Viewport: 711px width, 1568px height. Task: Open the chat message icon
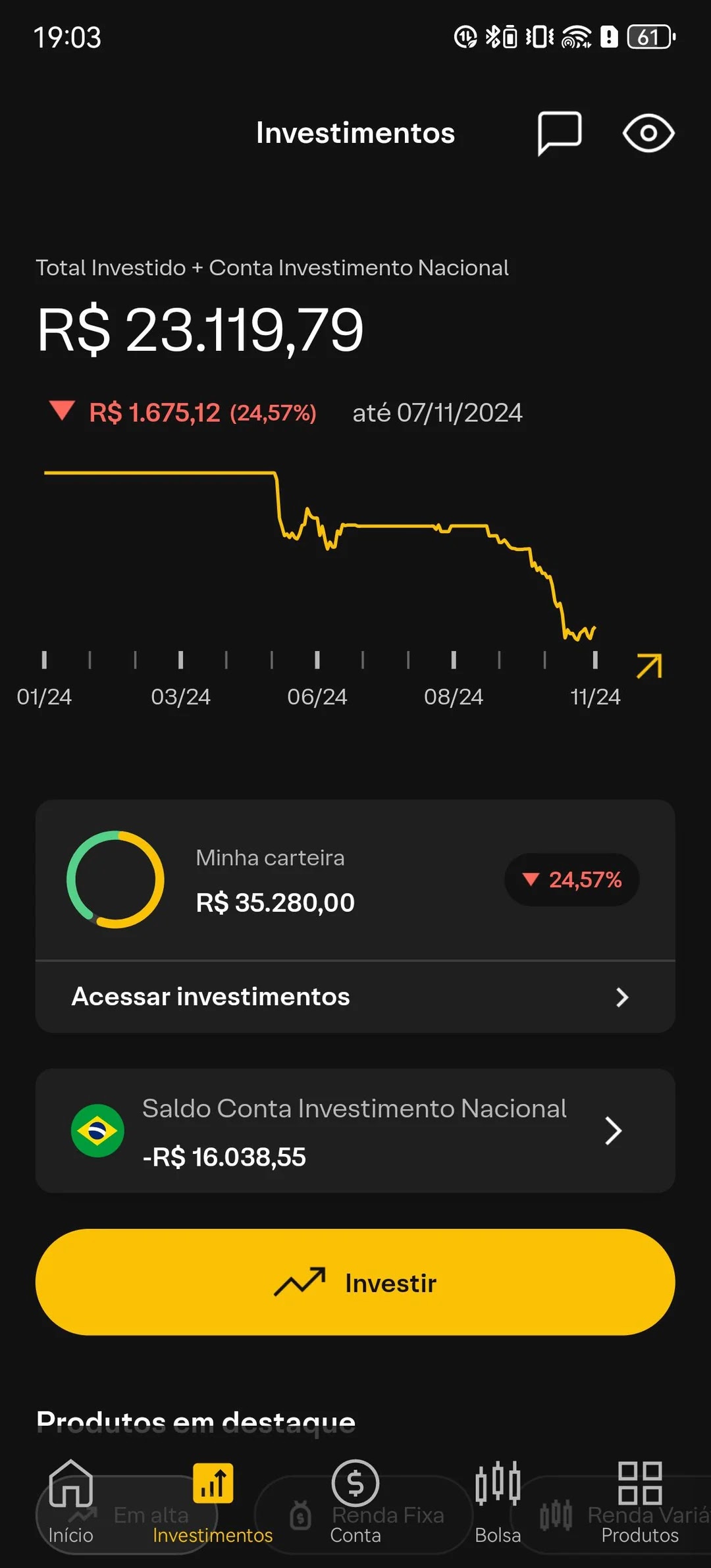point(559,133)
